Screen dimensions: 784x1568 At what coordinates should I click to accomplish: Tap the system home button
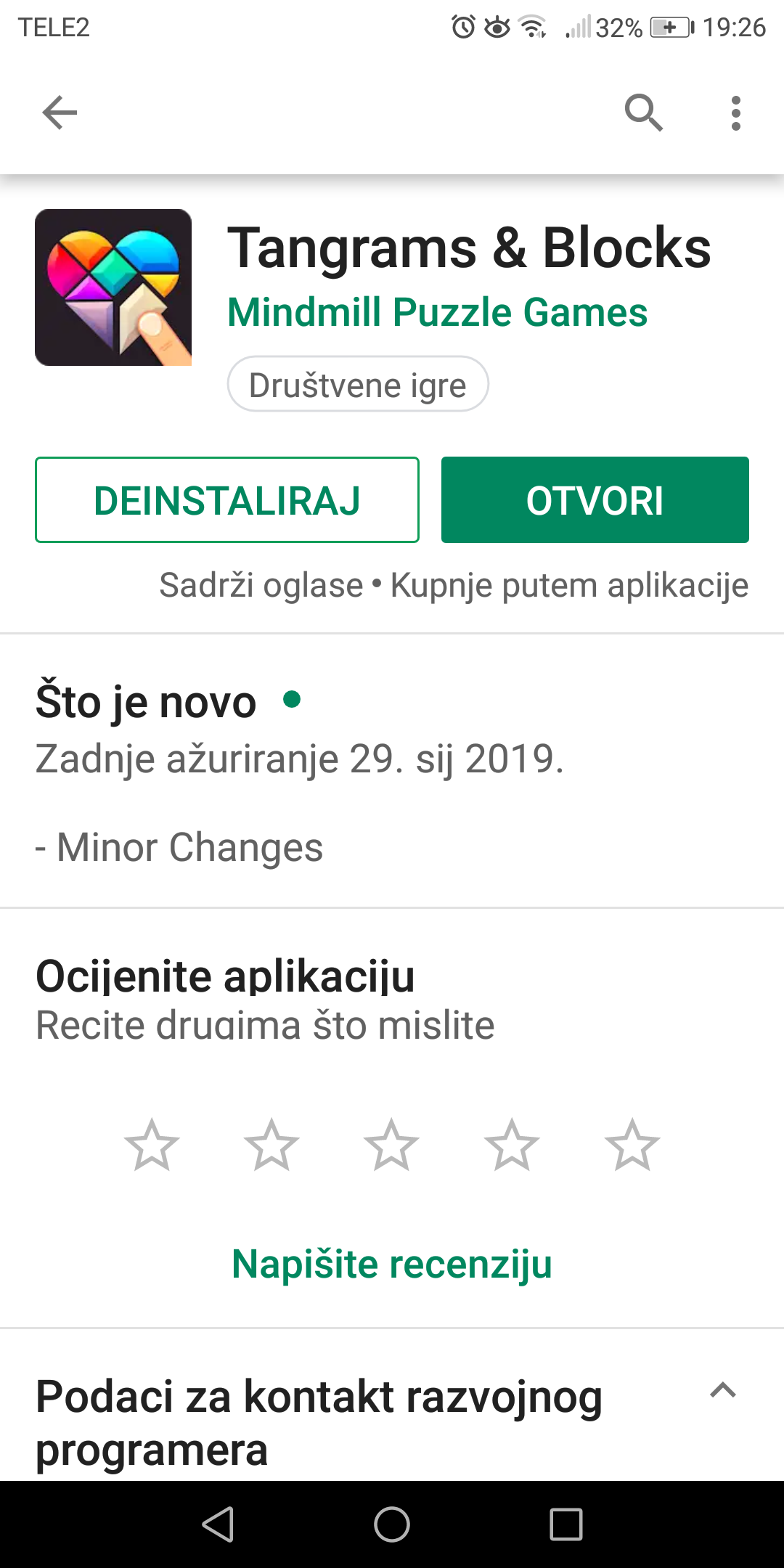[392, 1524]
